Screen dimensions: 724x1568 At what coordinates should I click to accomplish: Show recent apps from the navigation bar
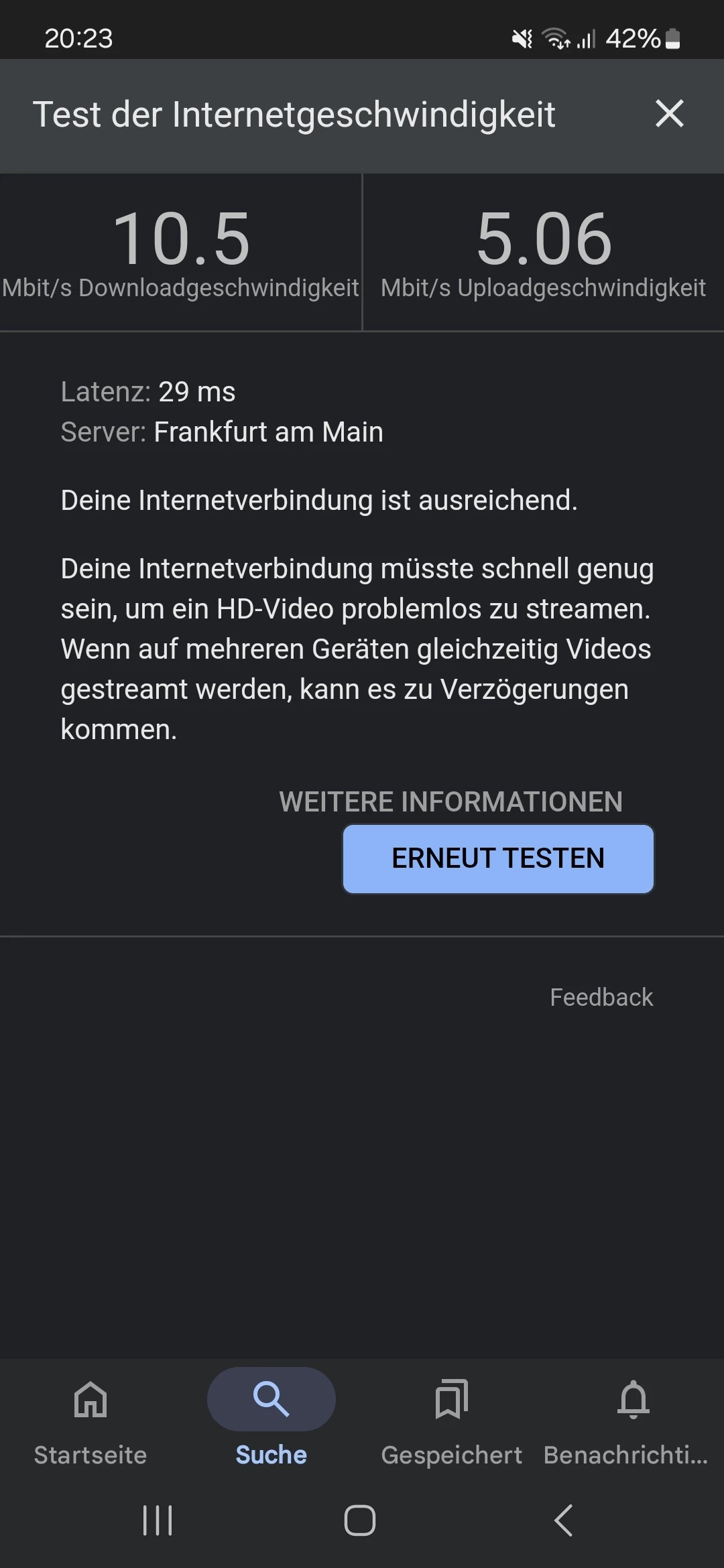tap(158, 1520)
